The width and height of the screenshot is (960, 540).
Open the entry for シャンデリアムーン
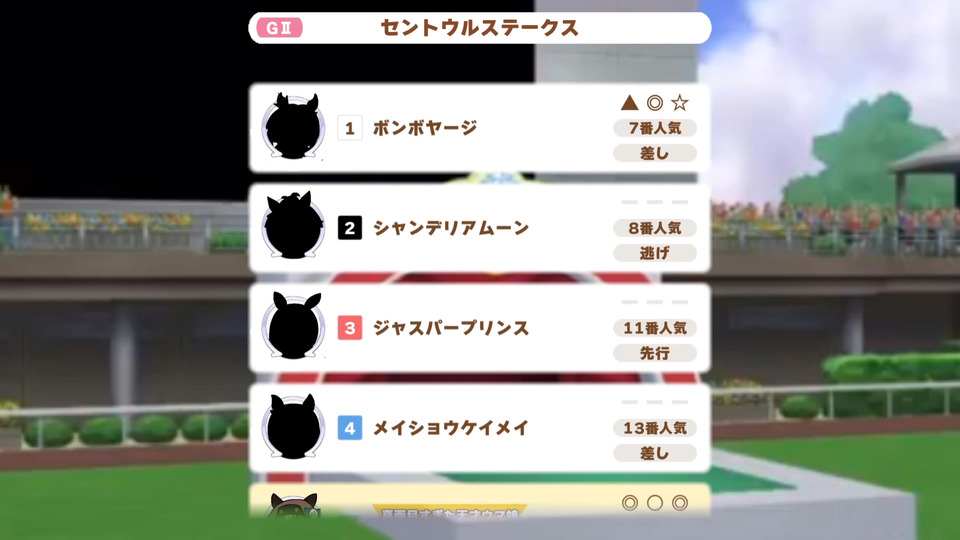pyautogui.click(x=479, y=228)
